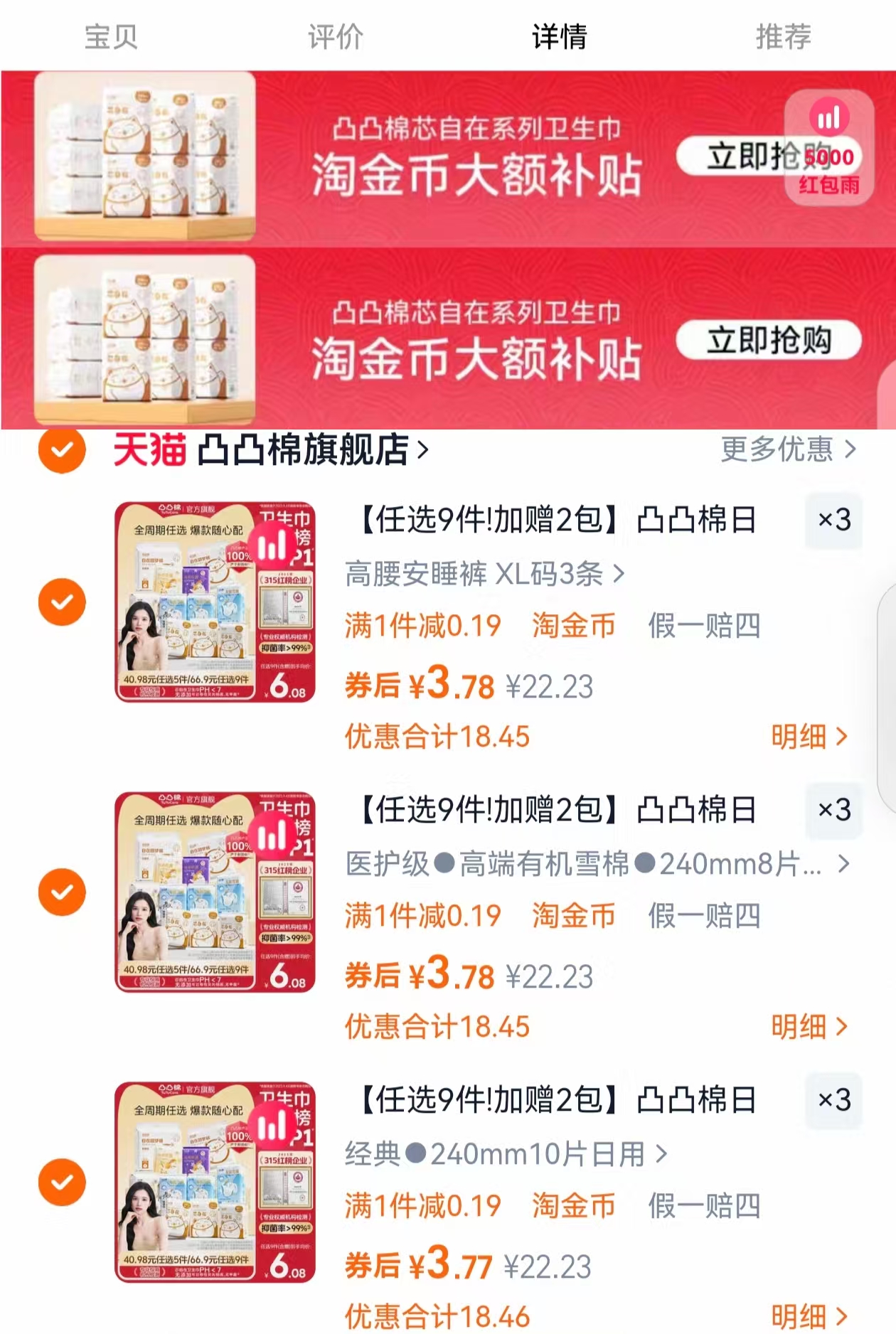Switch to the 评价 tab
The image size is (896, 1334).
334,39
